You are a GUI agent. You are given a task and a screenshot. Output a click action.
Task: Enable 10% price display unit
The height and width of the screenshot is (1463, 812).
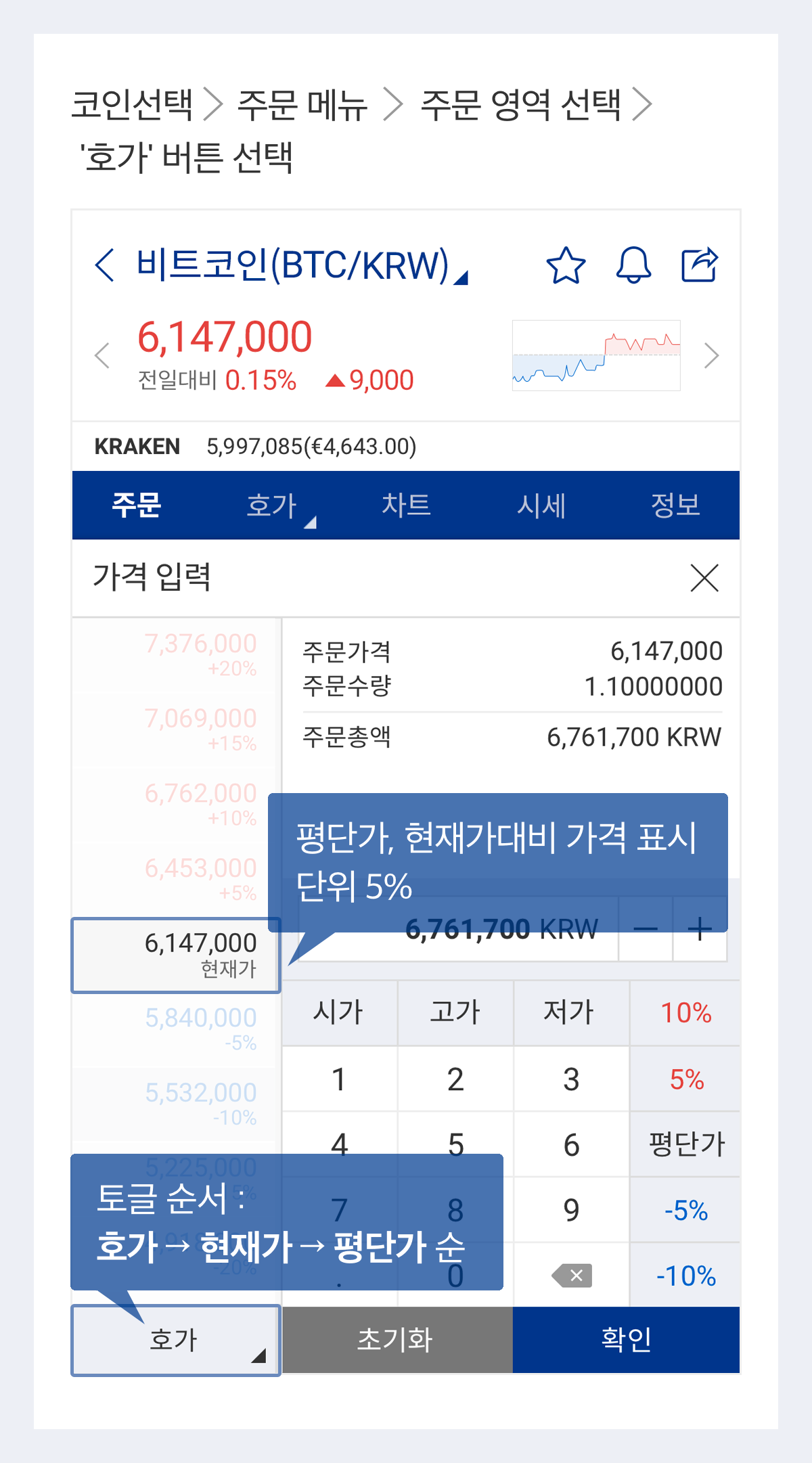[685, 1012]
